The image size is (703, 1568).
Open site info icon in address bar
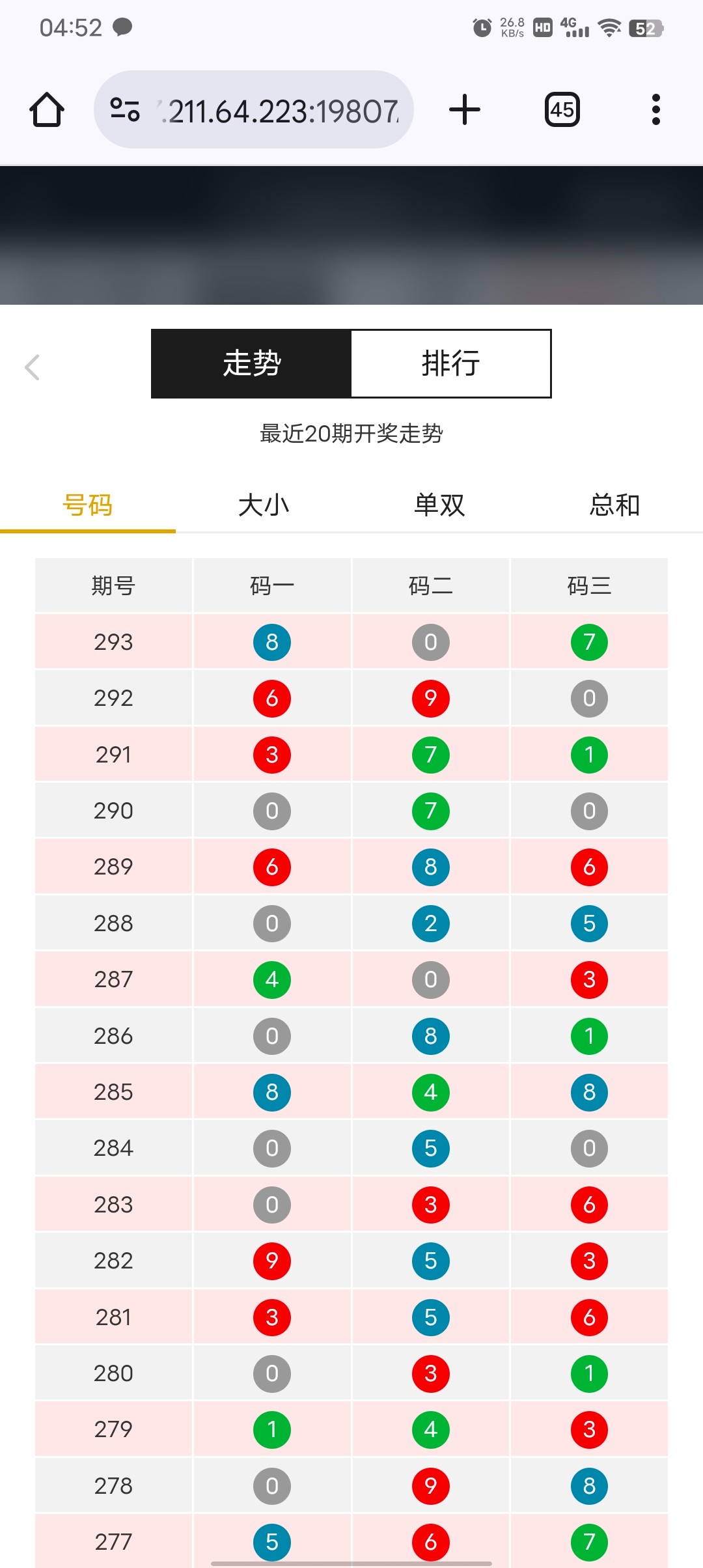tap(125, 109)
